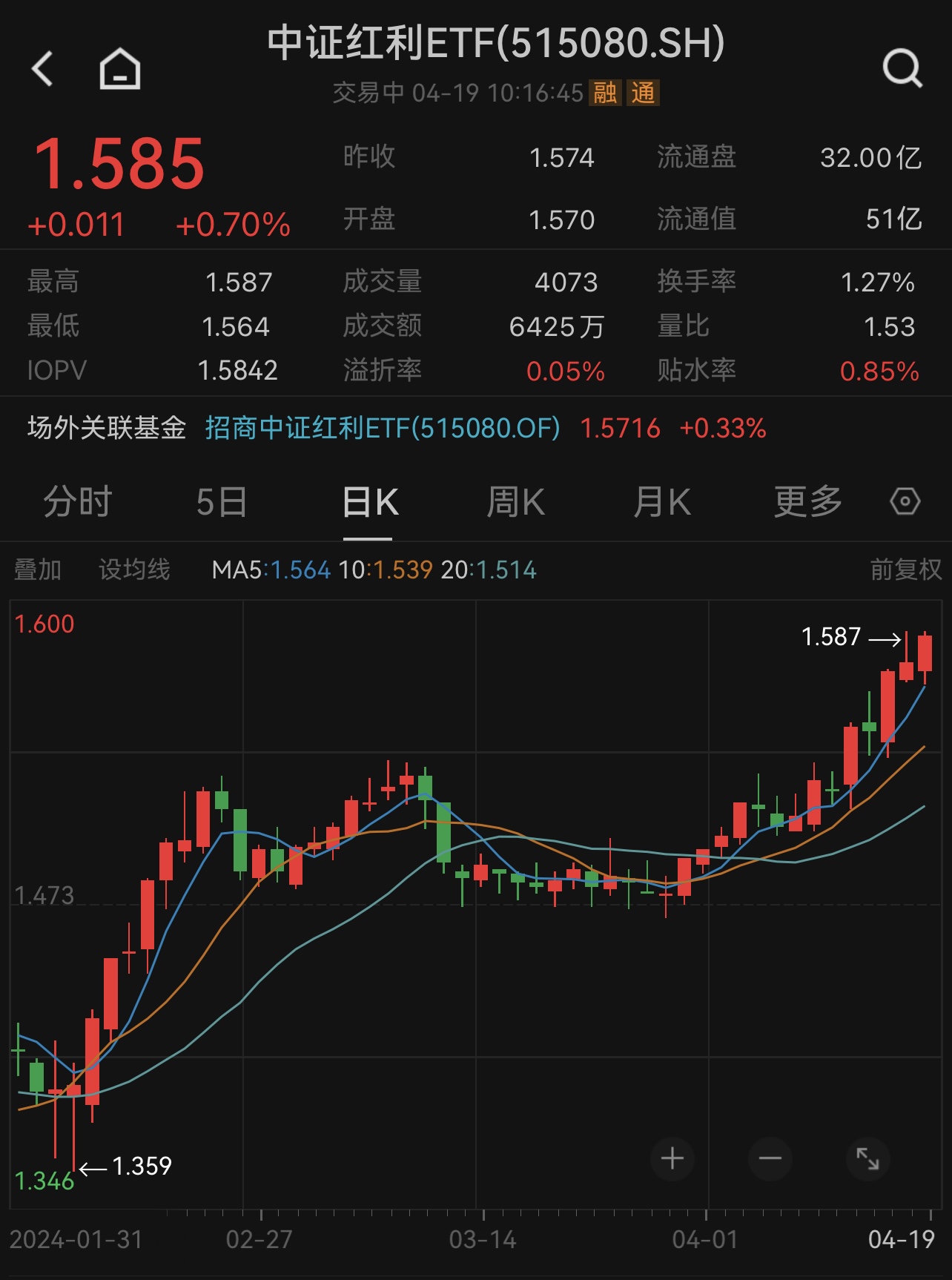Select the 5日 five-day chart view

[x=222, y=501]
